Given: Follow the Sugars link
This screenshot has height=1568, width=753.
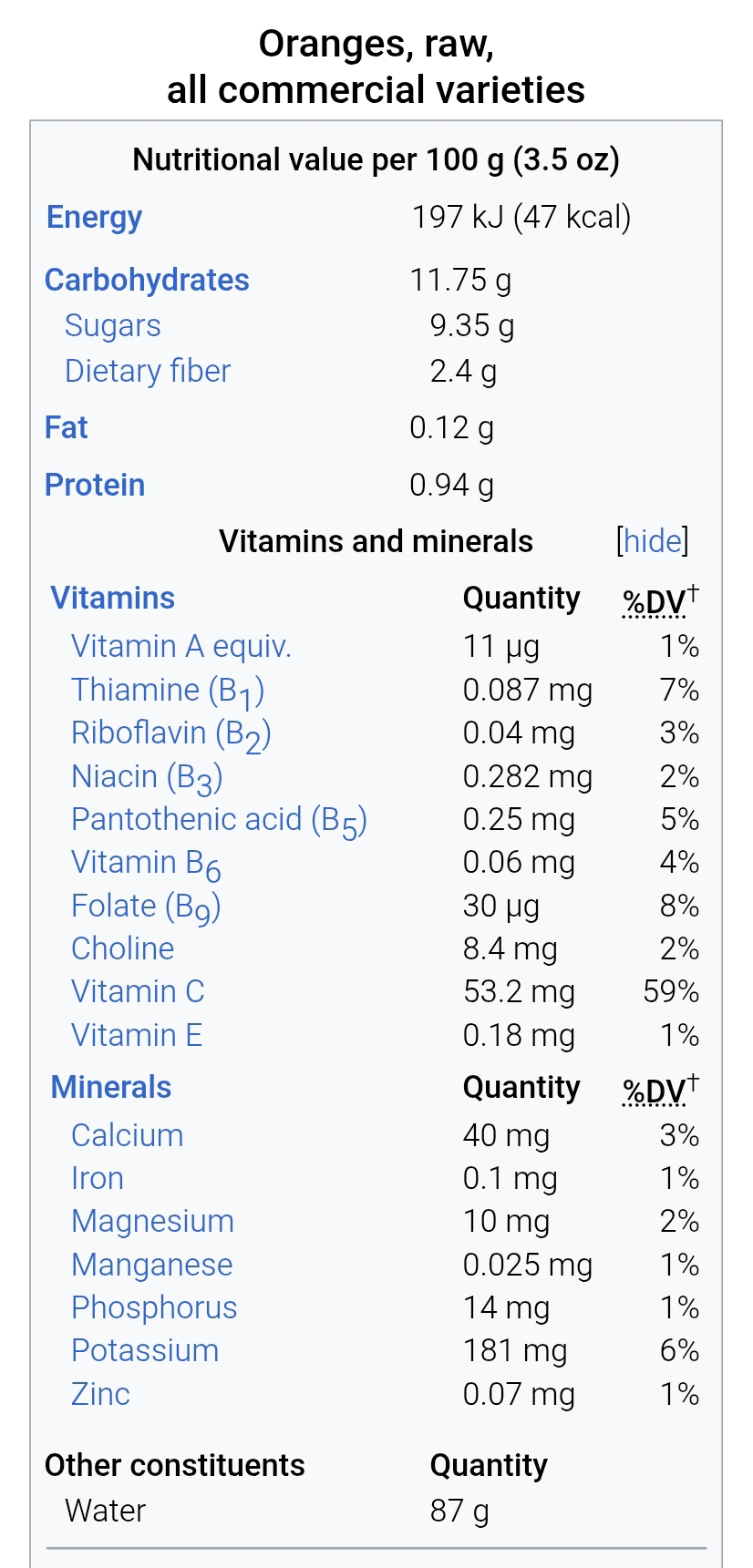Looking at the screenshot, I should [x=113, y=326].
